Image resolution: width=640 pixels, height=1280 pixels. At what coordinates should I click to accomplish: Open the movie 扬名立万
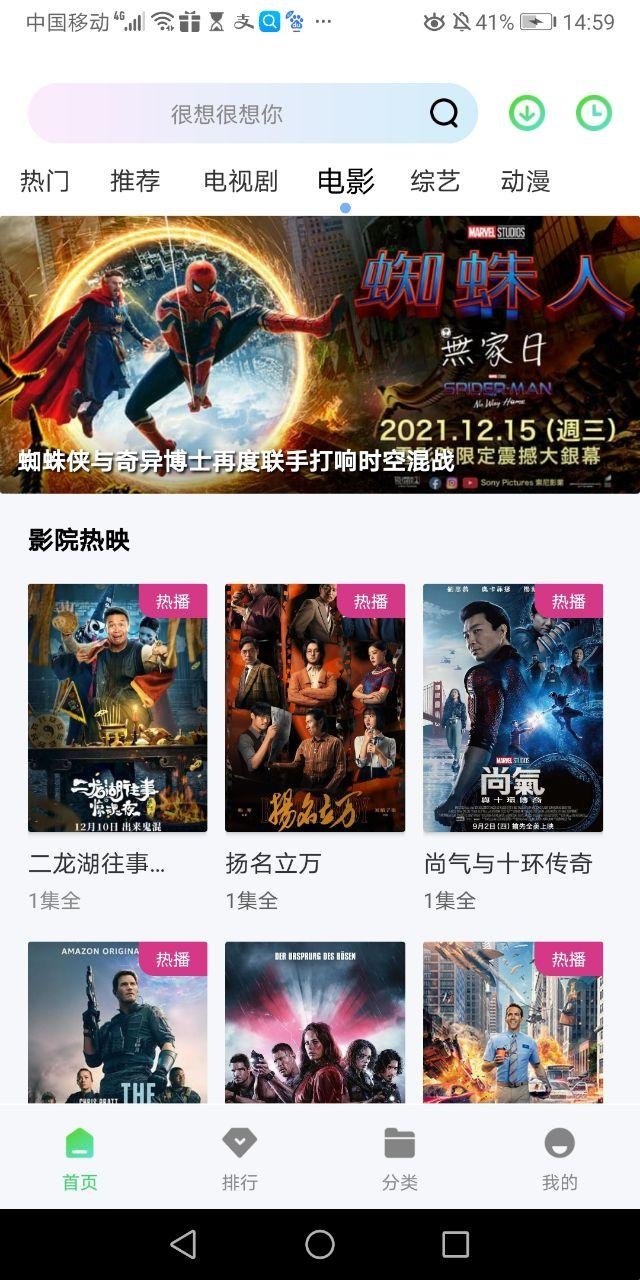(x=315, y=708)
